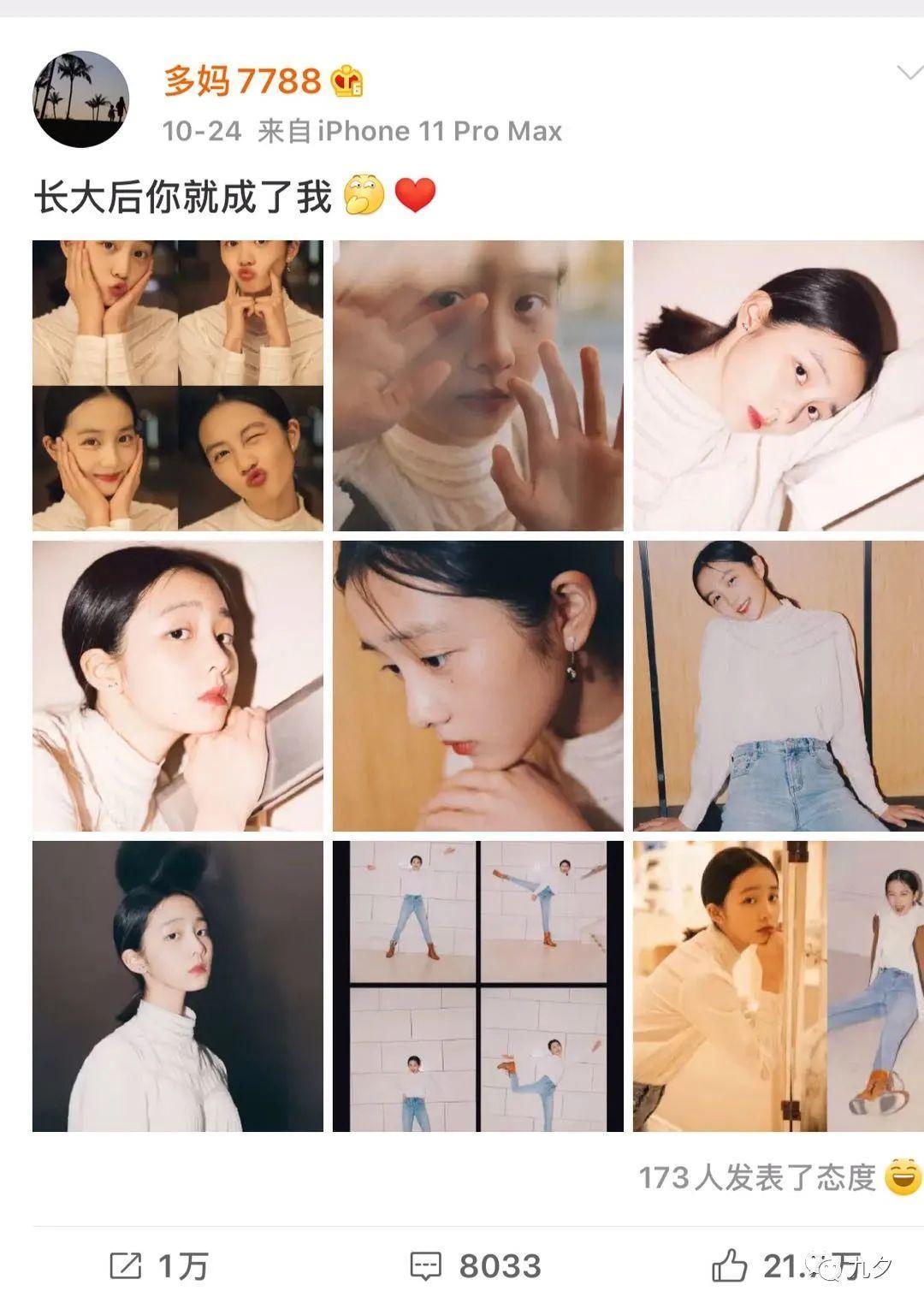Open the 8033 comments
The height and width of the screenshot is (1309, 924).
(x=476, y=1266)
